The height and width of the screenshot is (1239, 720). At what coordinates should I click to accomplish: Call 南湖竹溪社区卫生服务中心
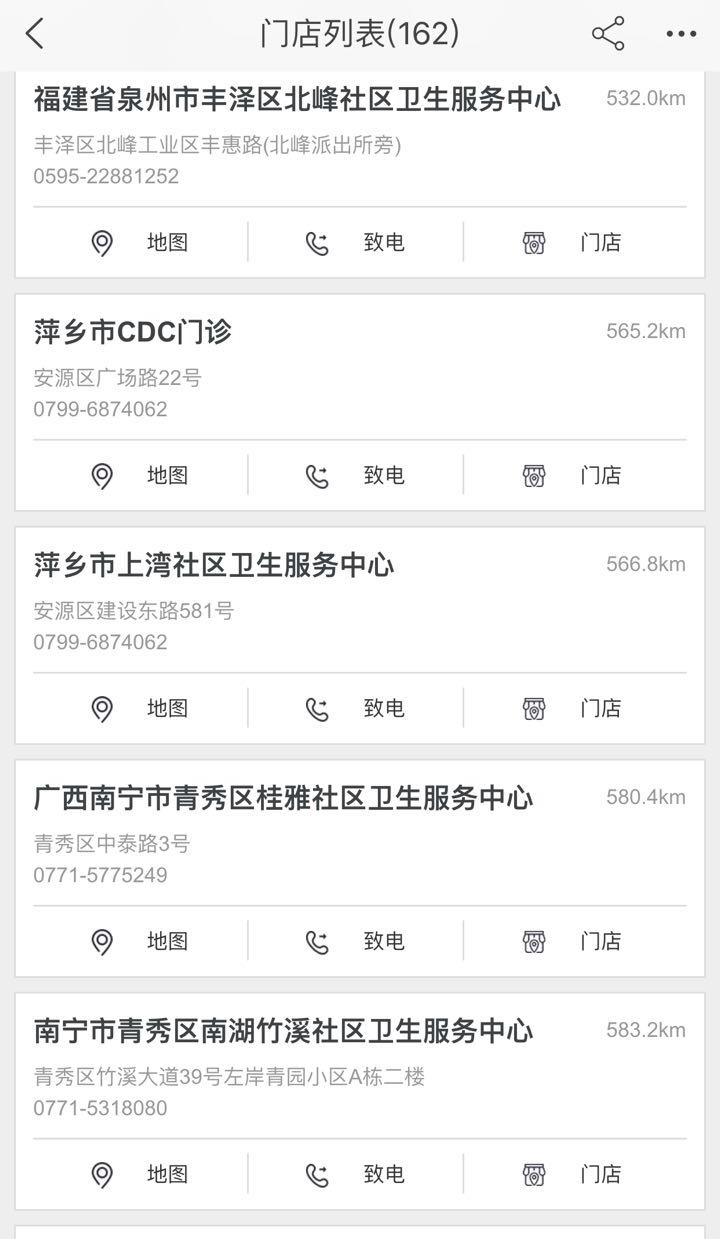coord(355,1174)
